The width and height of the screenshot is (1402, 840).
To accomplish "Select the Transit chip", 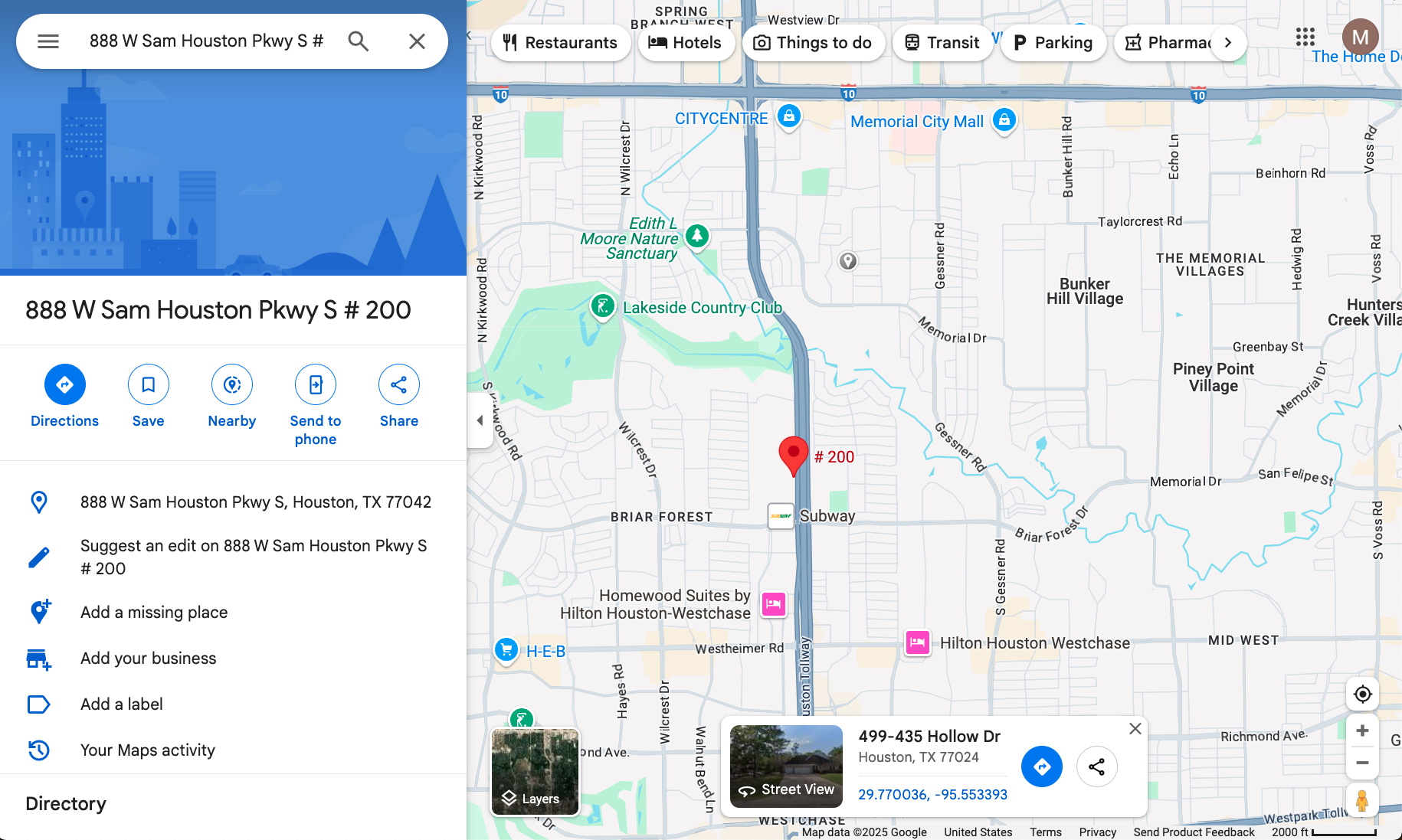I will pyautogui.click(x=942, y=43).
